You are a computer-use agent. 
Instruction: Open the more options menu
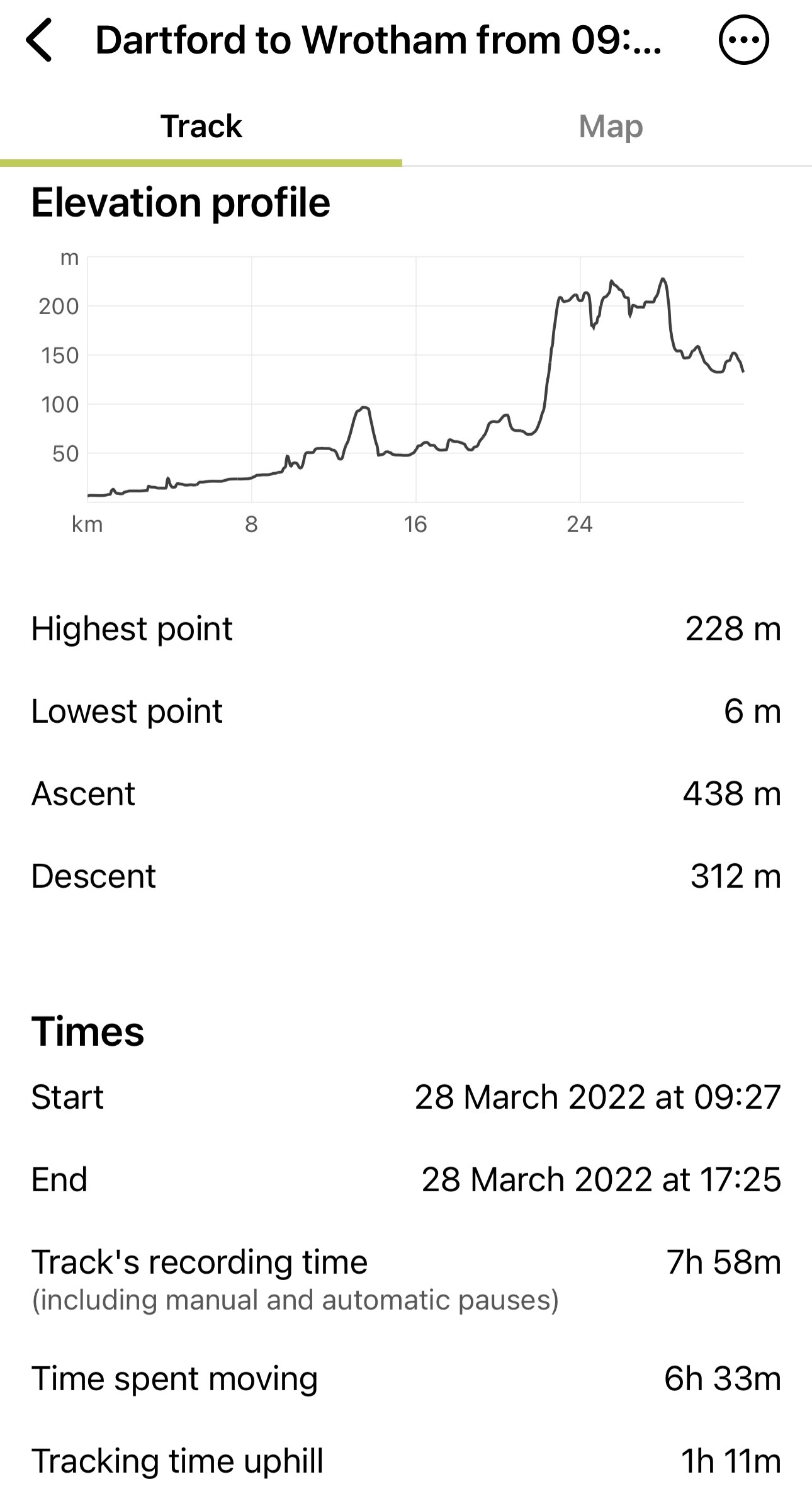pyautogui.click(x=743, y=40)
